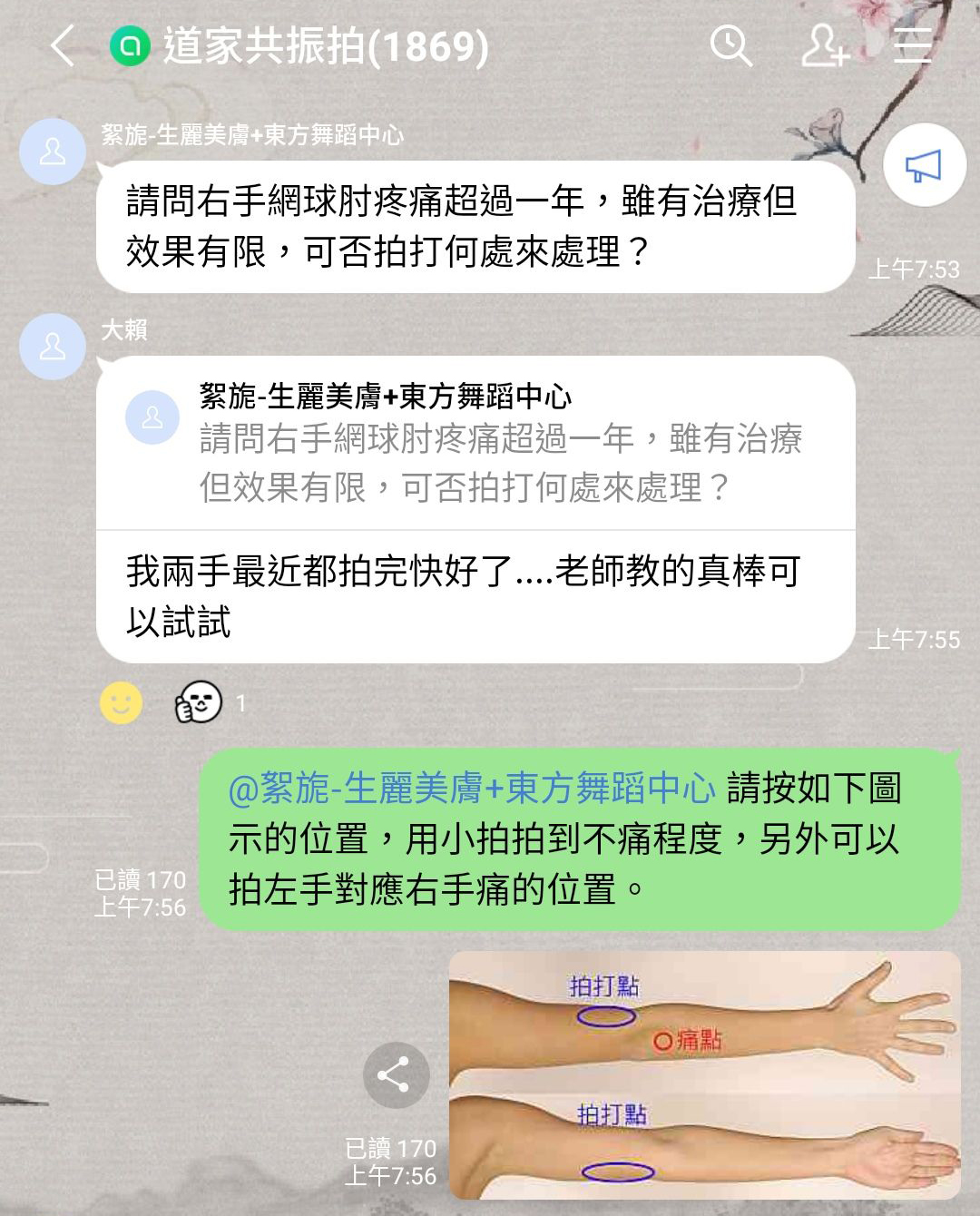Tap the @絮旎-生麗美膚+東方舞蹈中心 mention

point(472,789)
